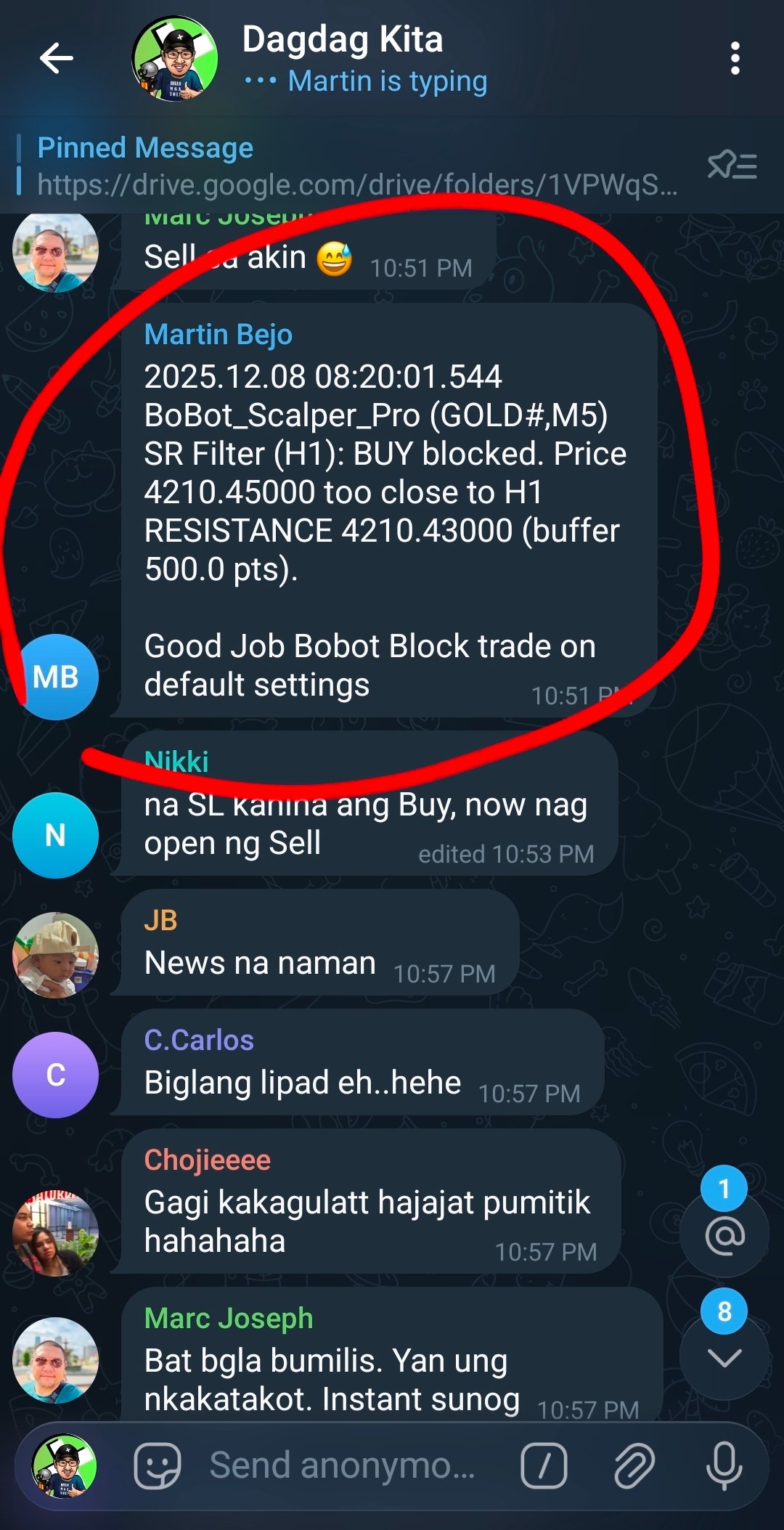The width and height of the screenshot is (784, 1530).
Task: Open the three-dot overflow menu
Action: click(x=735, y=58)
